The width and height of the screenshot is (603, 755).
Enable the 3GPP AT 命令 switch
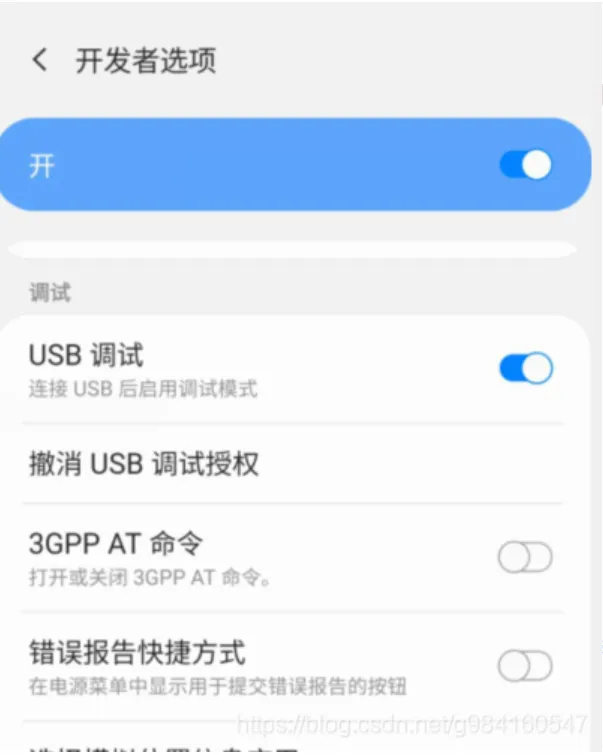pos(525,558)
